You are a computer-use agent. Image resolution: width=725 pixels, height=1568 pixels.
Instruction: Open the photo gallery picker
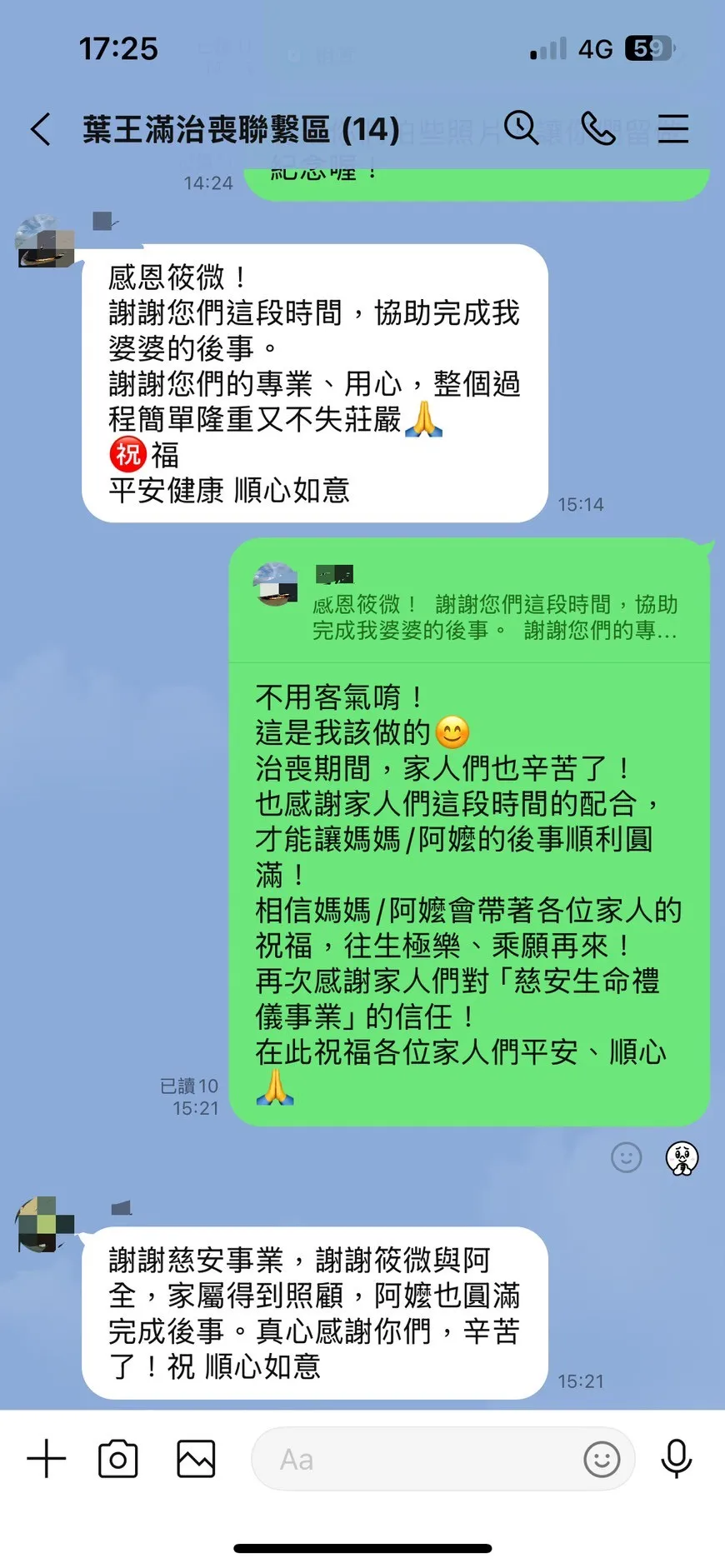(196, 1459)
